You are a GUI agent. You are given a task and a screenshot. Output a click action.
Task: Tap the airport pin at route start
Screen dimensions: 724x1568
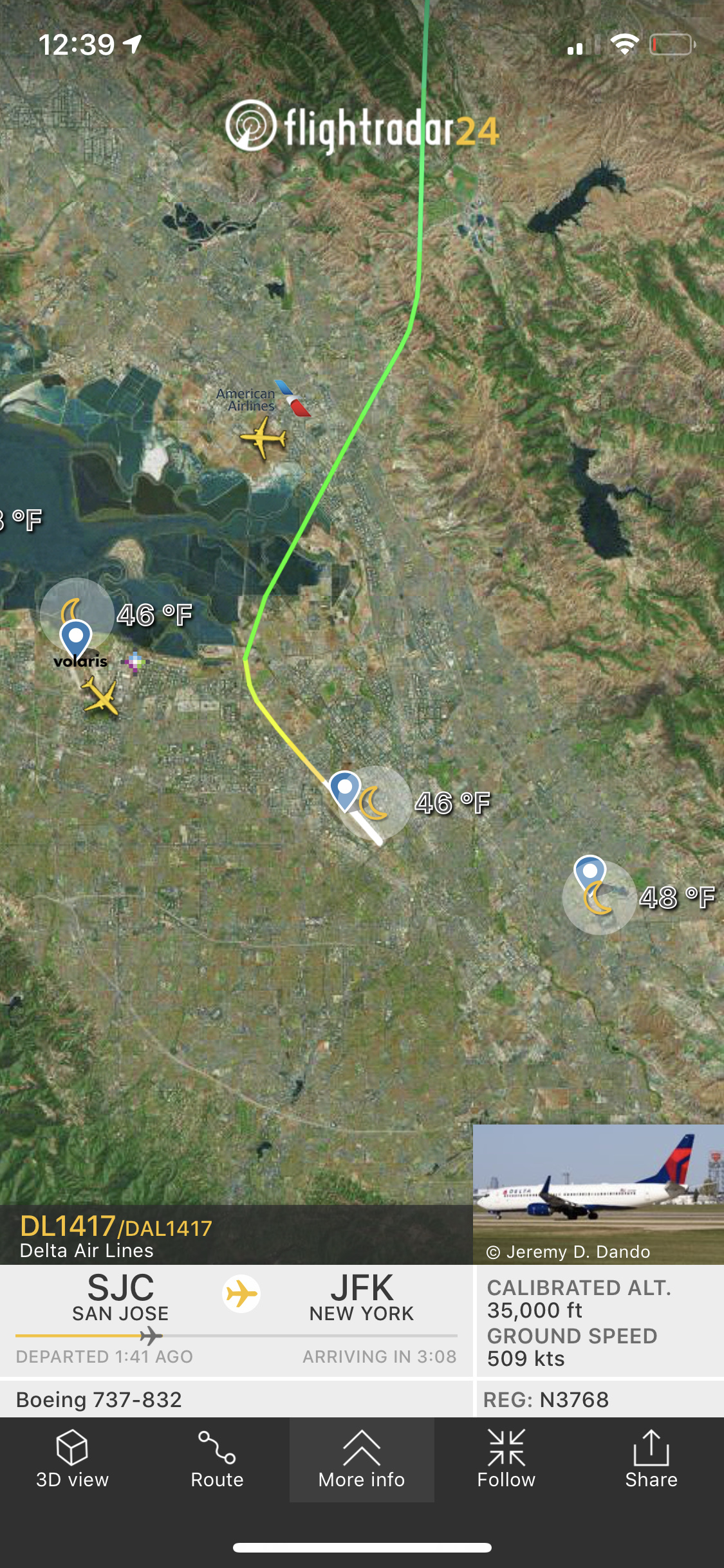345,789
